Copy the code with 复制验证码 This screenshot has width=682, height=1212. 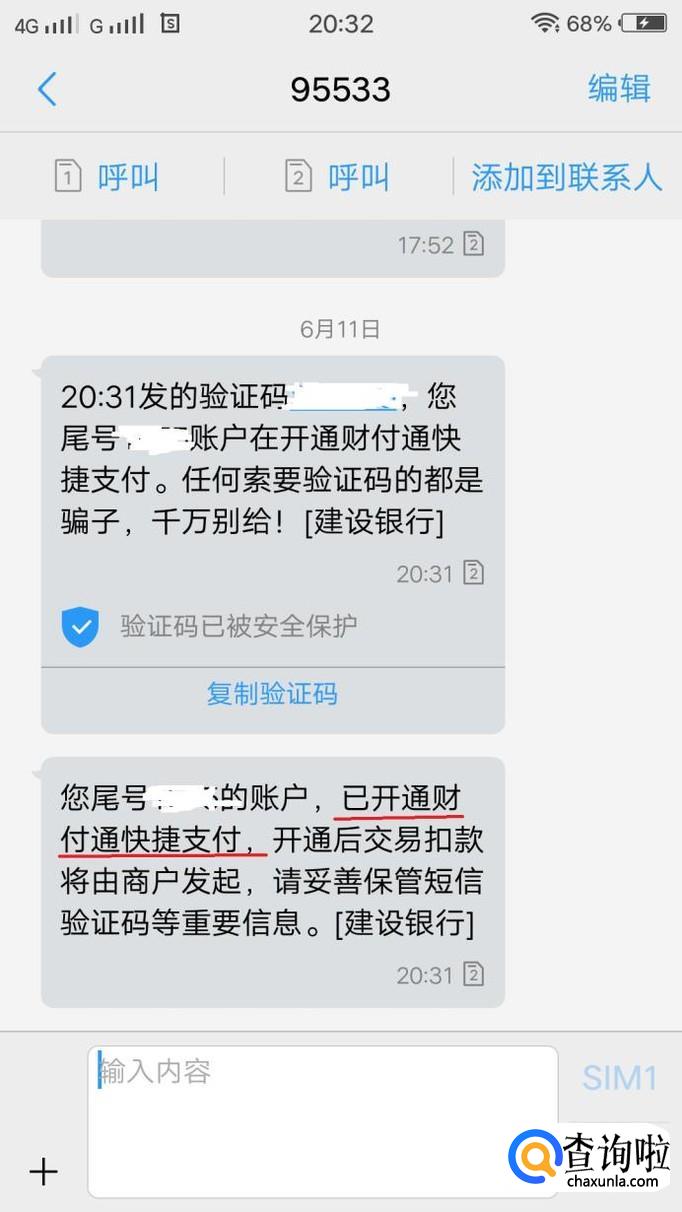[x=272, y=694]
